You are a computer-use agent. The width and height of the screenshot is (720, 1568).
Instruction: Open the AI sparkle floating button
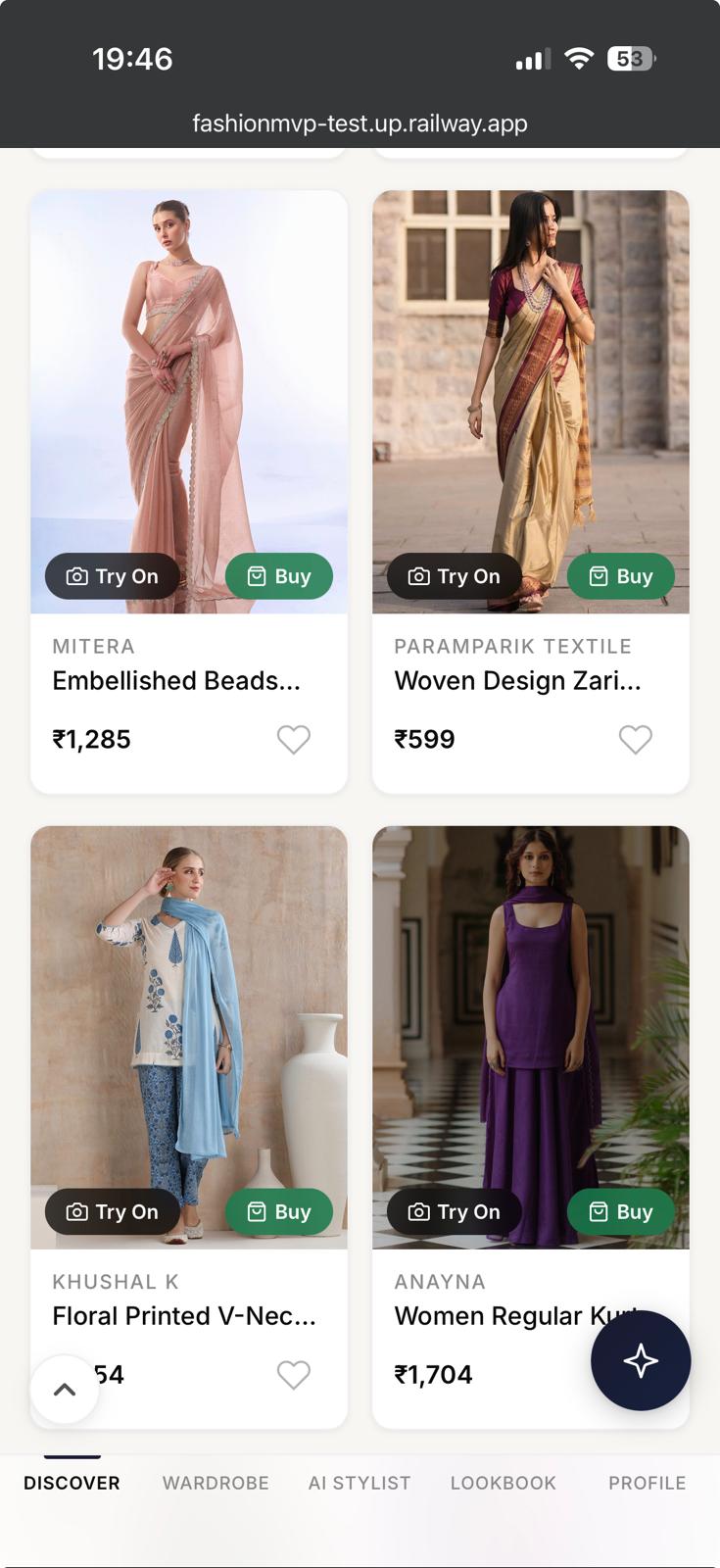(641, 1360)
